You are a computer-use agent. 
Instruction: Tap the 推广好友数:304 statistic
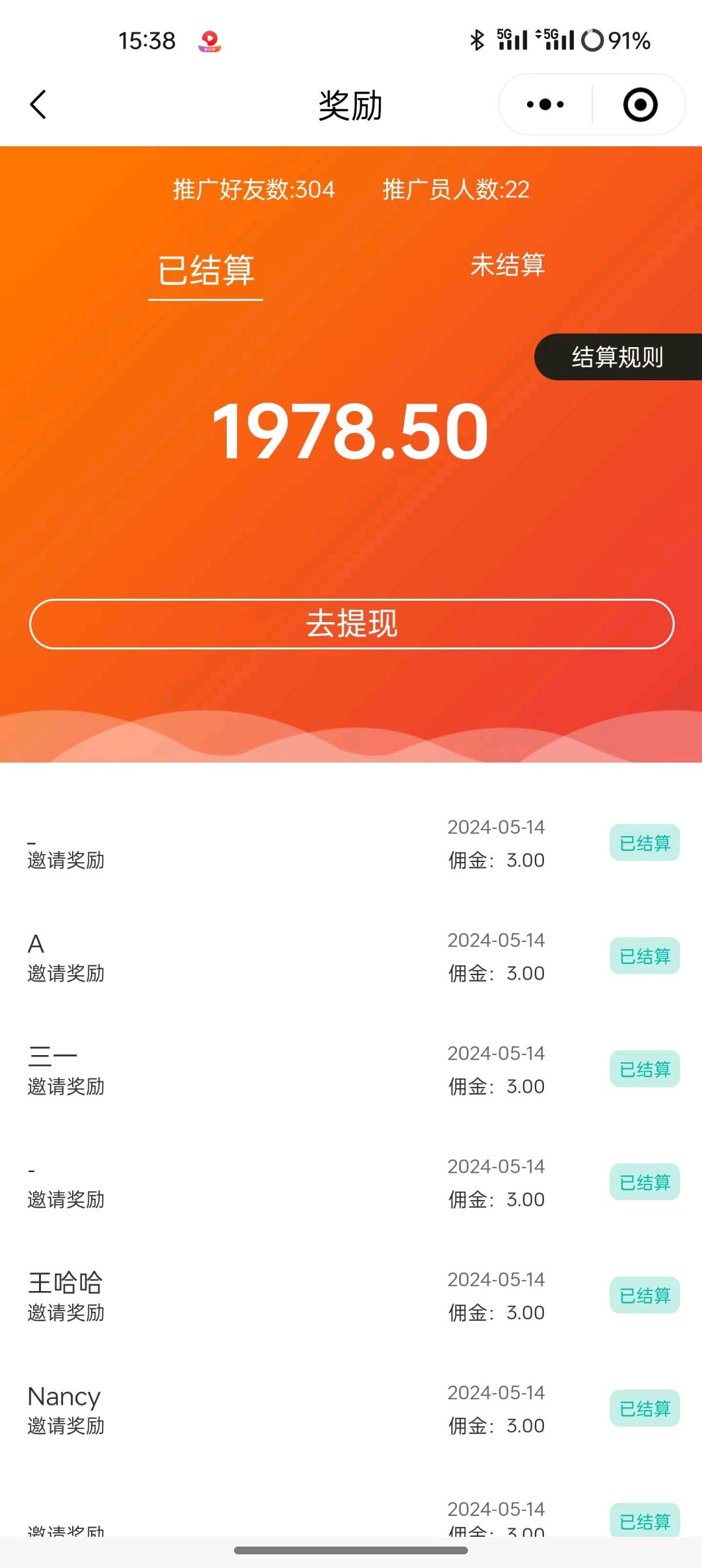pos(253,190)
